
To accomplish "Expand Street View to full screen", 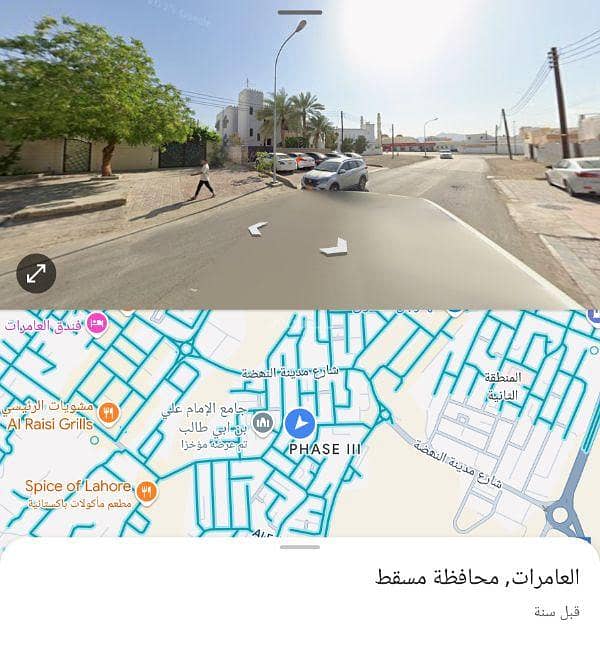I will point(36,273).
